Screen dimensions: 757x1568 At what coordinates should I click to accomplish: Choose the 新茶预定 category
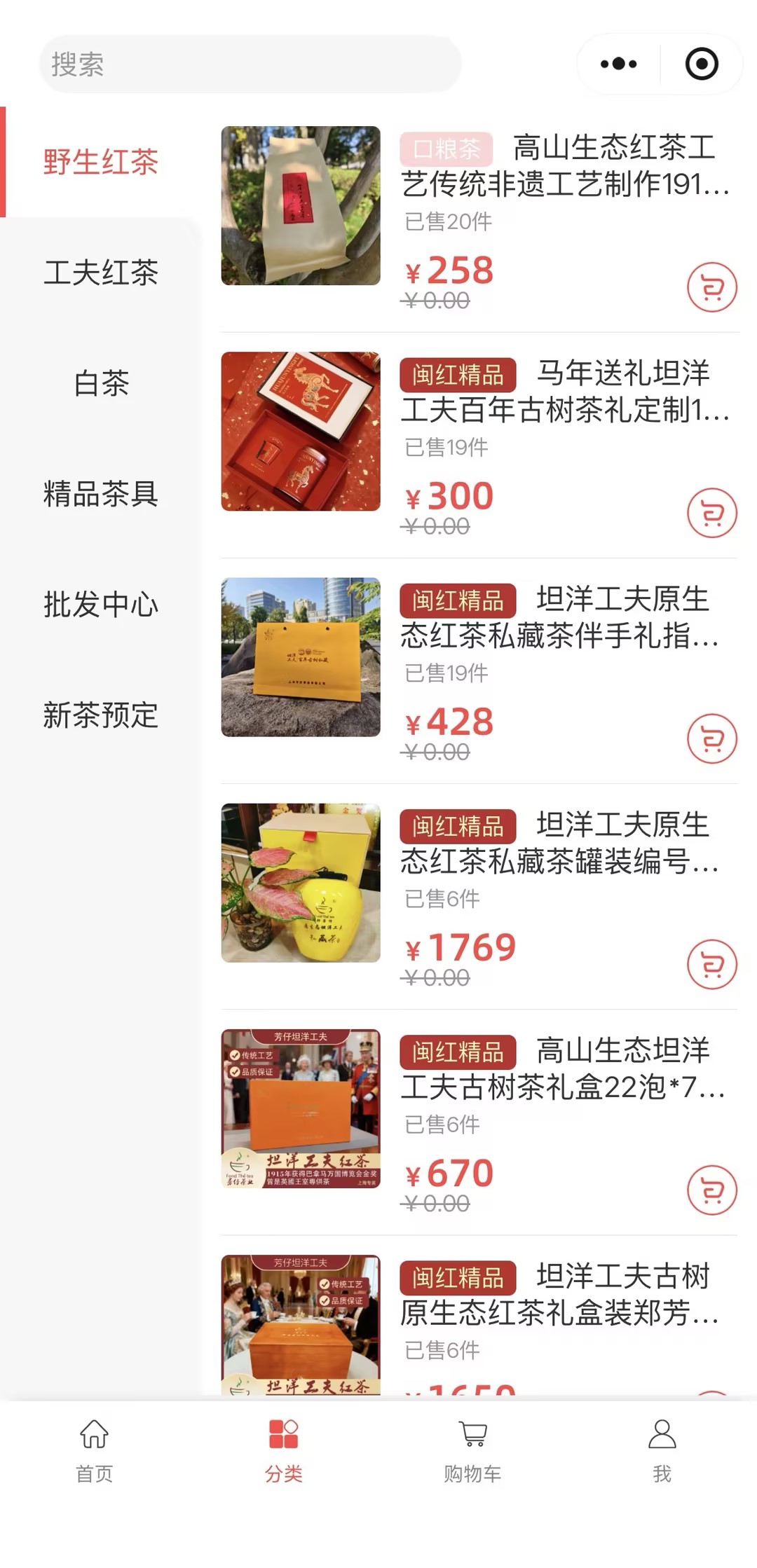coord(101,715)
